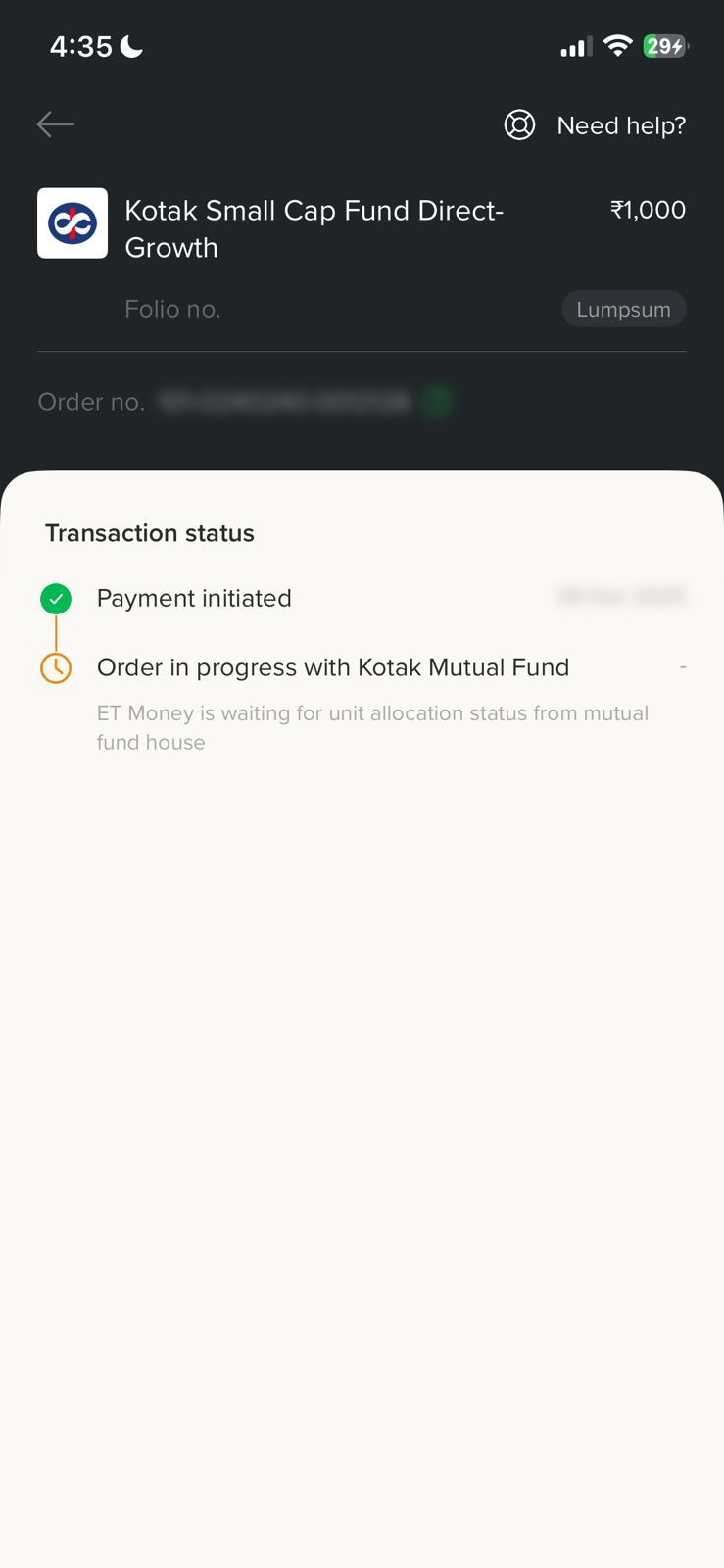Copy the order number with the green icon
The width and height of the screenshot is (724, 1568).
437,402
